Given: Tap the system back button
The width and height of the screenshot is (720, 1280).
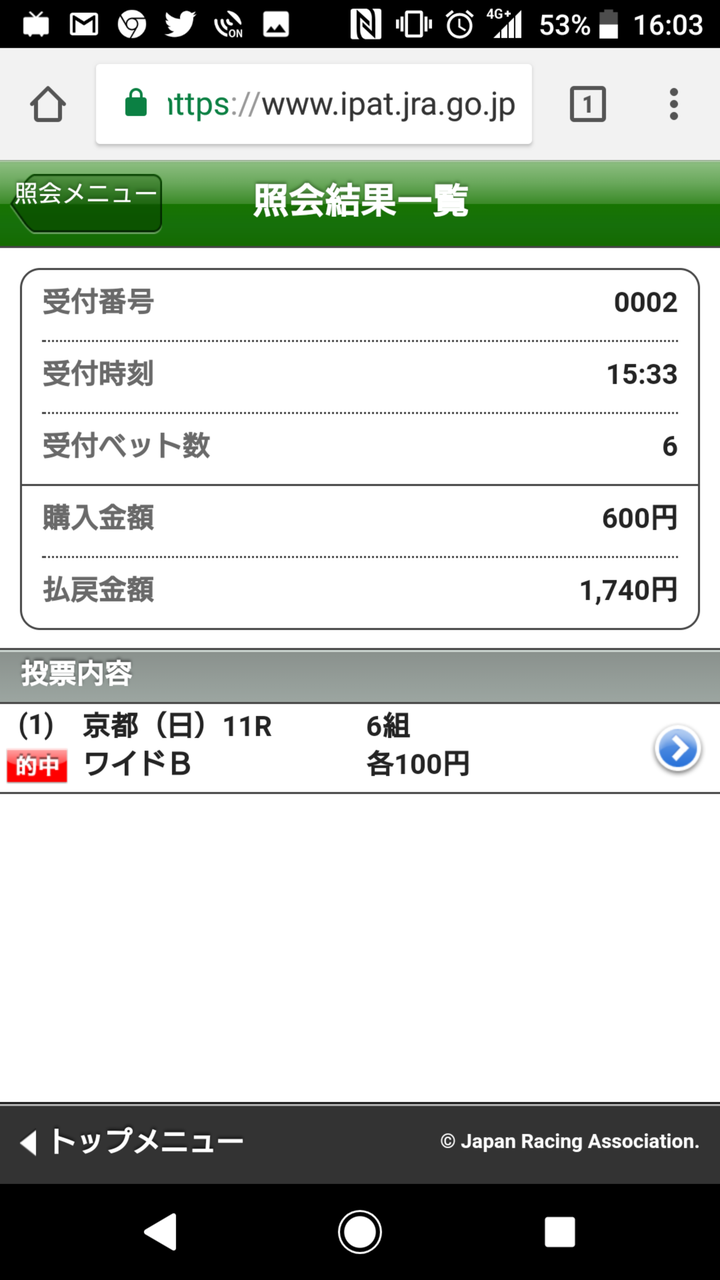Looking at the screenshot, I should (x=160, y=1232).
